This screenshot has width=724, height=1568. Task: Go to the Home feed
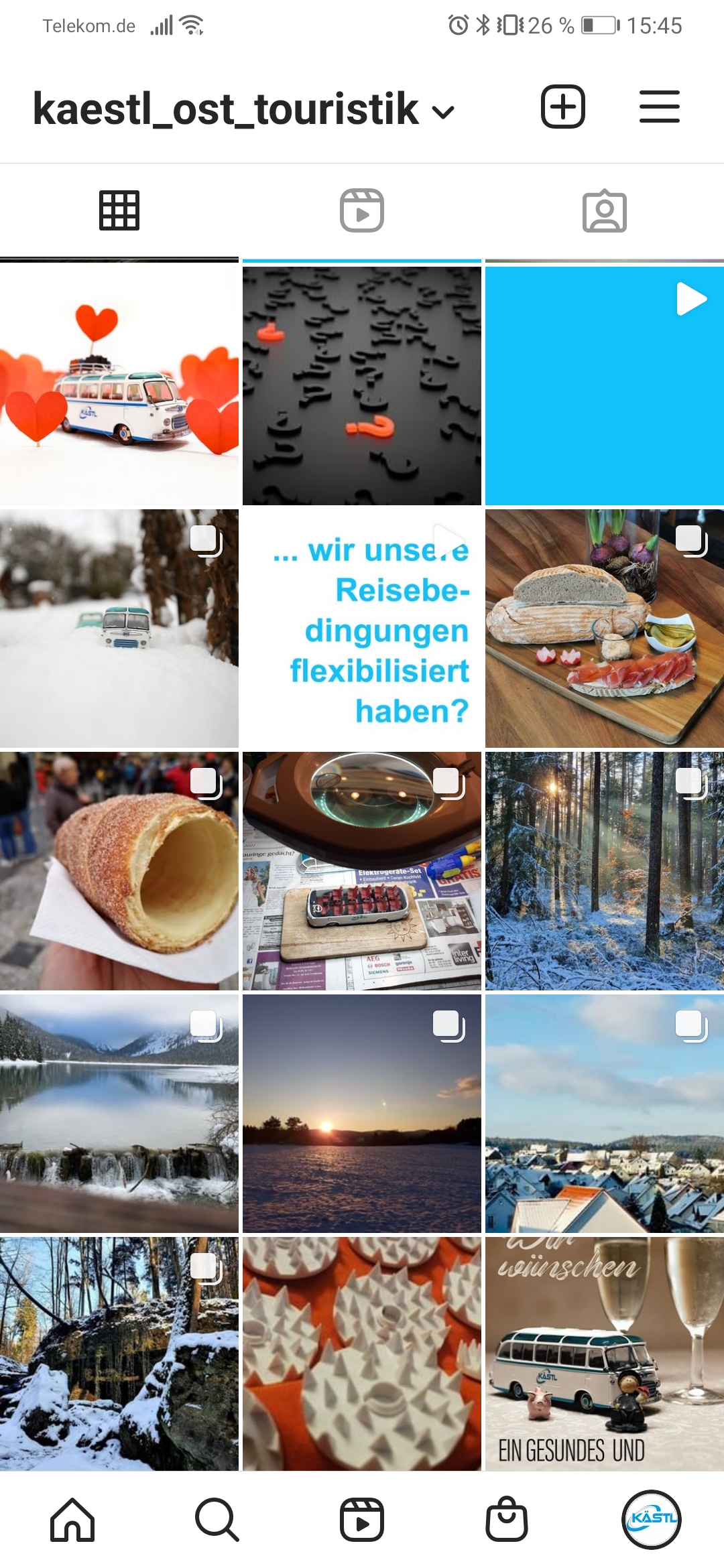tap(72, 1520)
